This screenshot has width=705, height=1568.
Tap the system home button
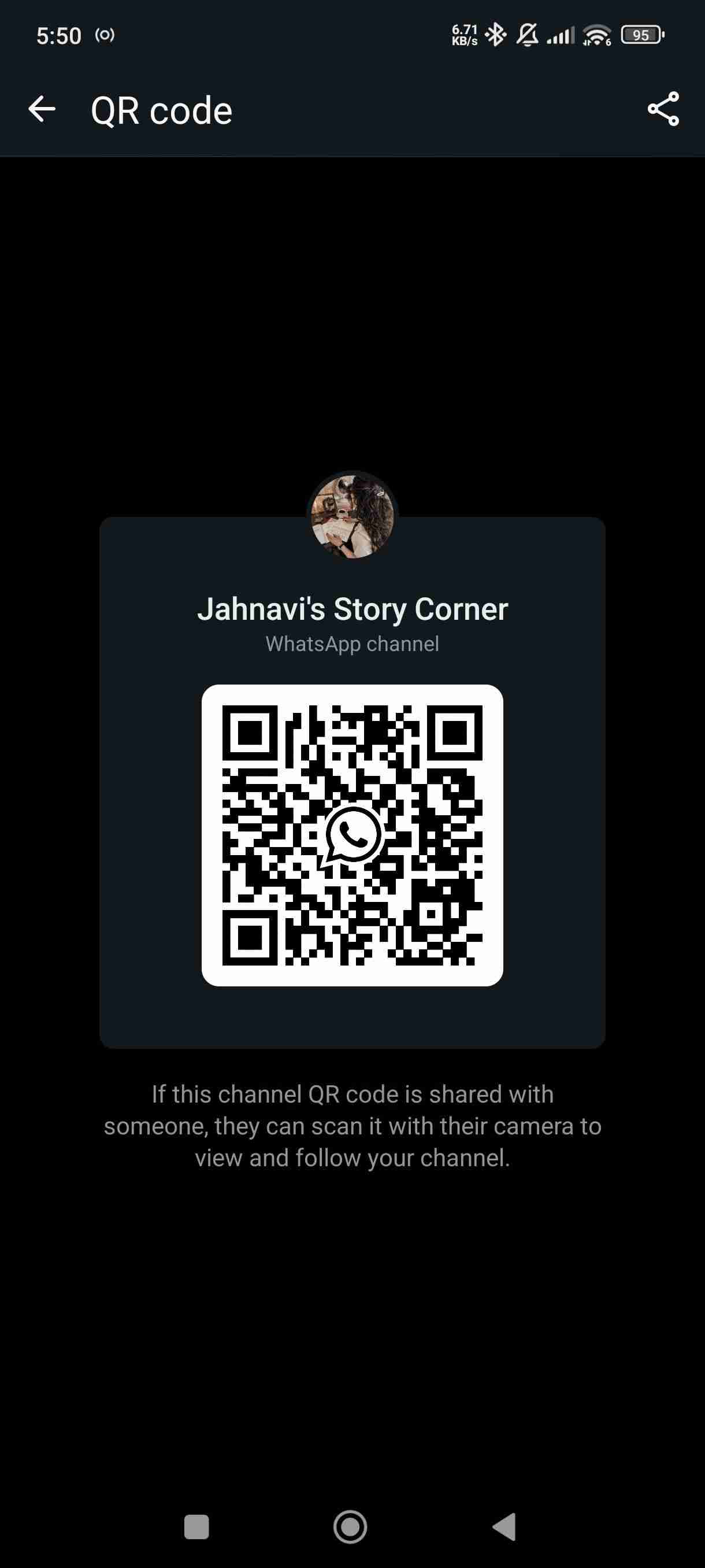350,1526
